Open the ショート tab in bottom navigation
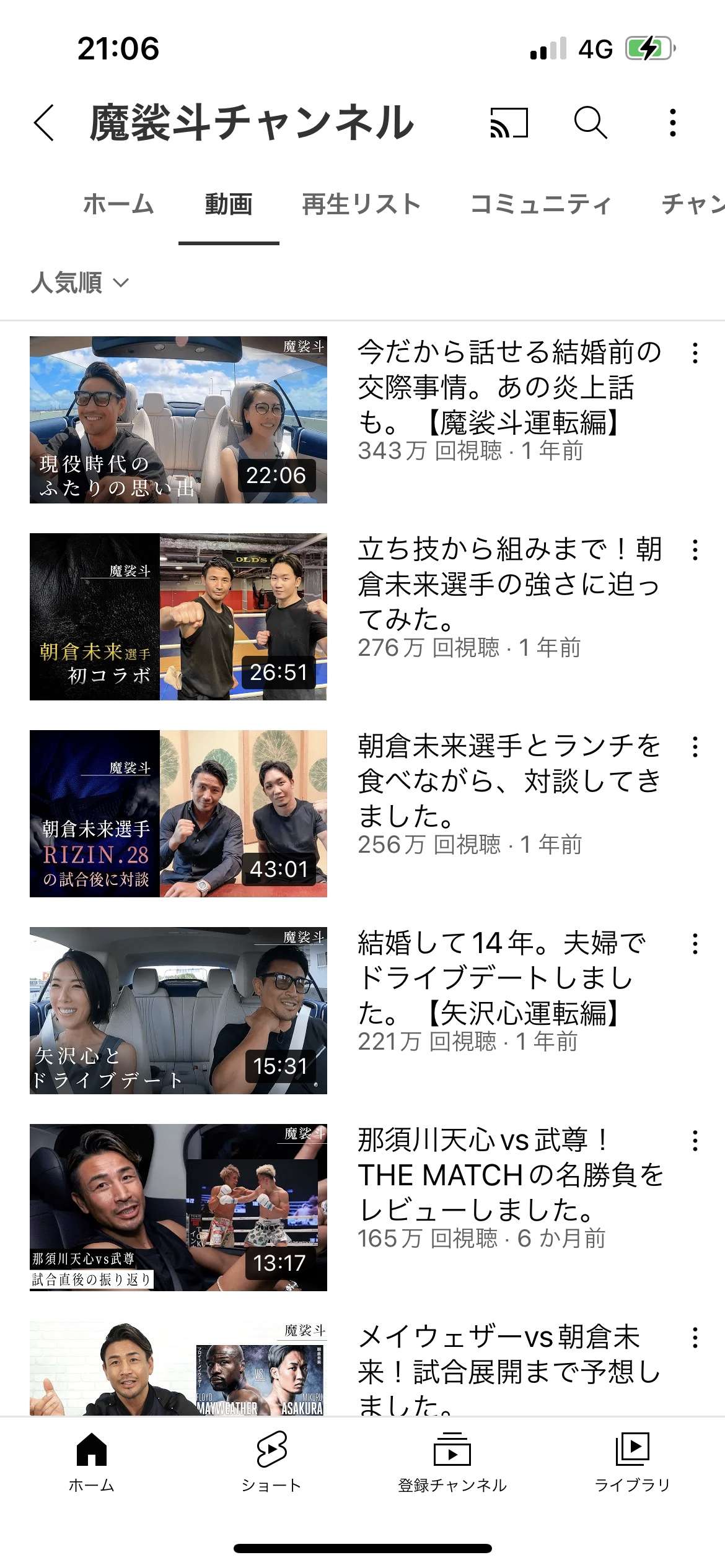This screenshot has height=1568, width=725. 271,1461
